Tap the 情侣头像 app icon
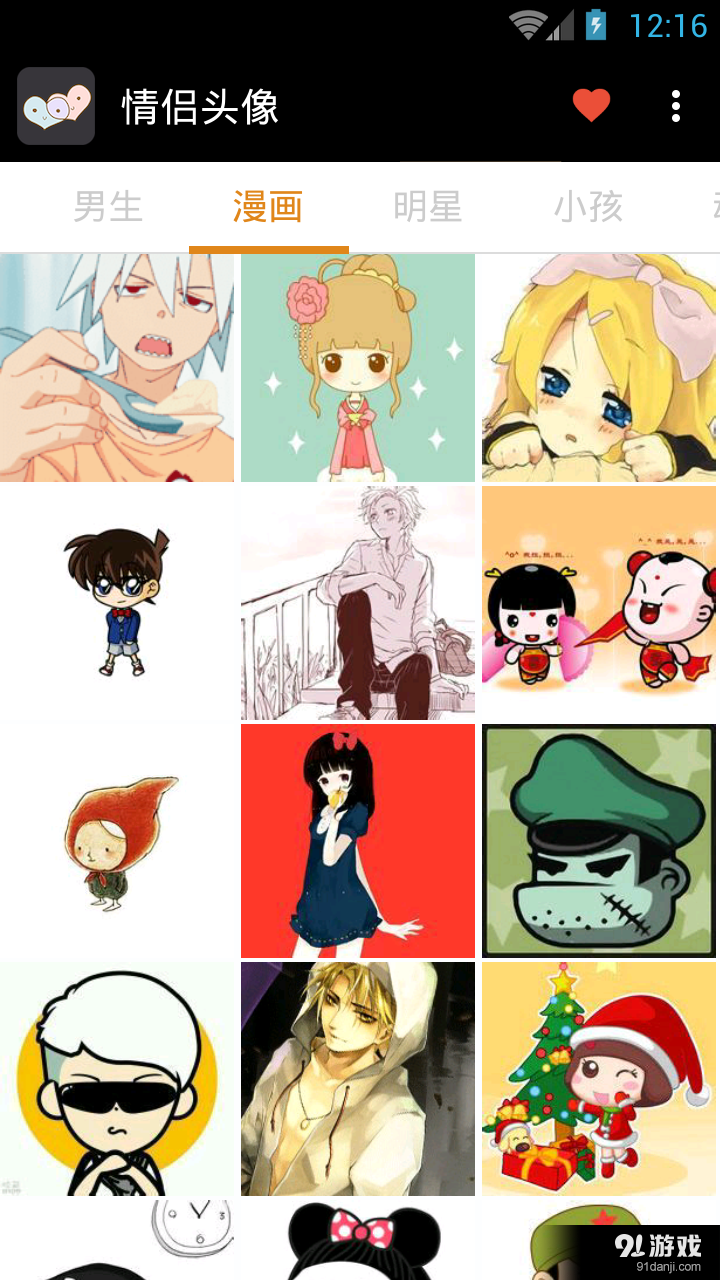Viewport: 720px width, 1280px height. pos(56,106)
